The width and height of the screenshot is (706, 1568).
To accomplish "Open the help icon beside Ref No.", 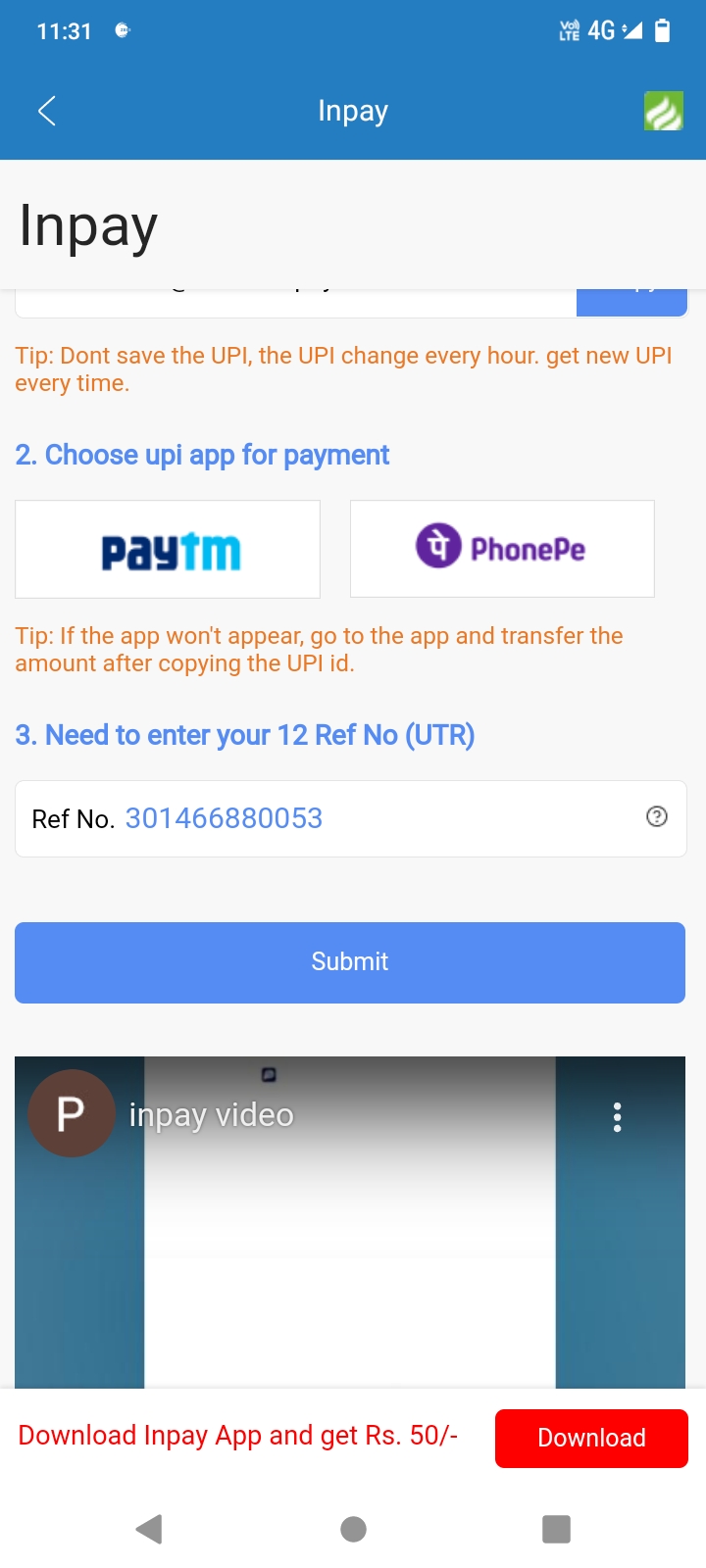I will pos(657,817).
